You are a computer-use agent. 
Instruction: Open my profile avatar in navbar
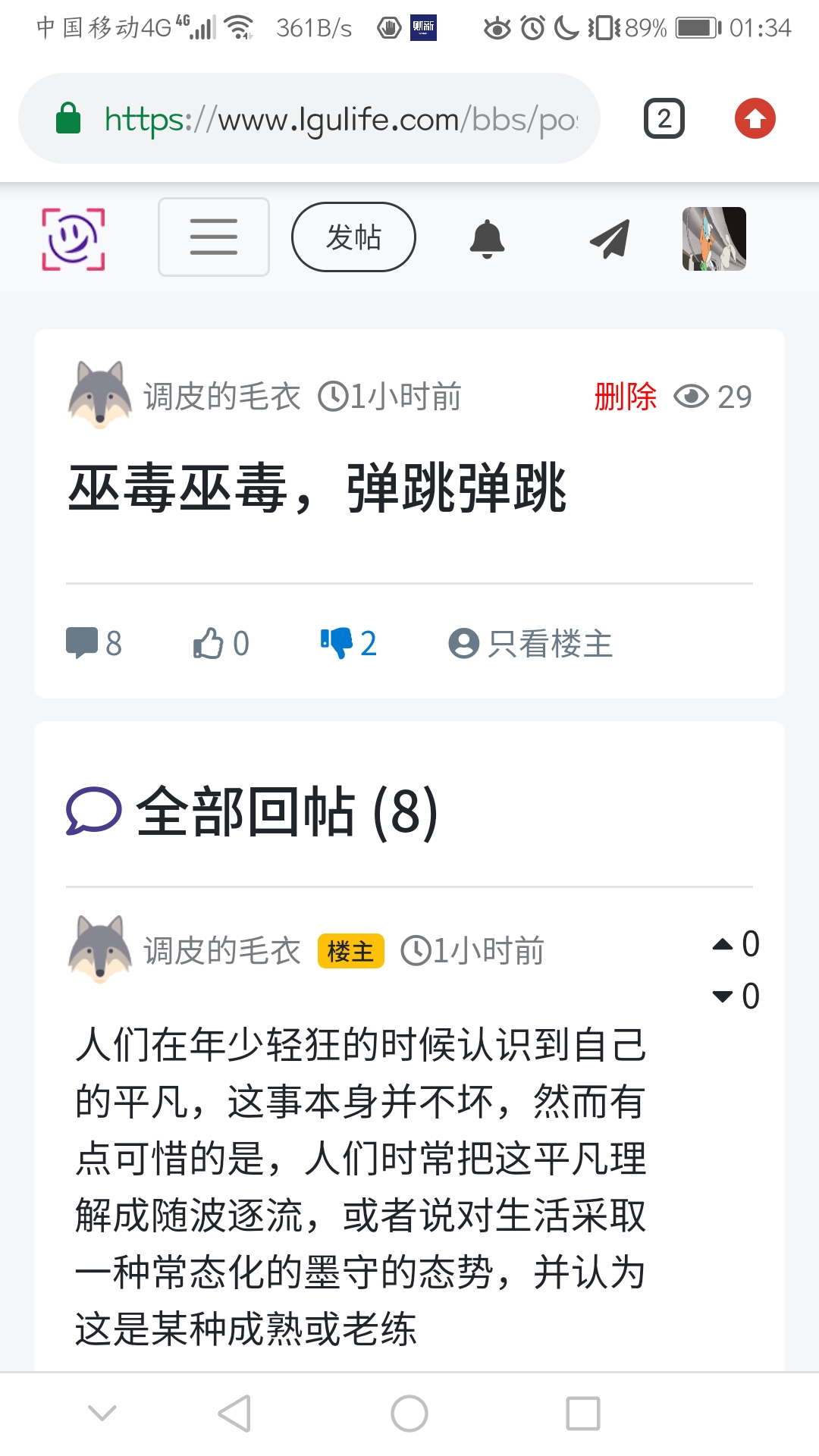coord(714,238)
